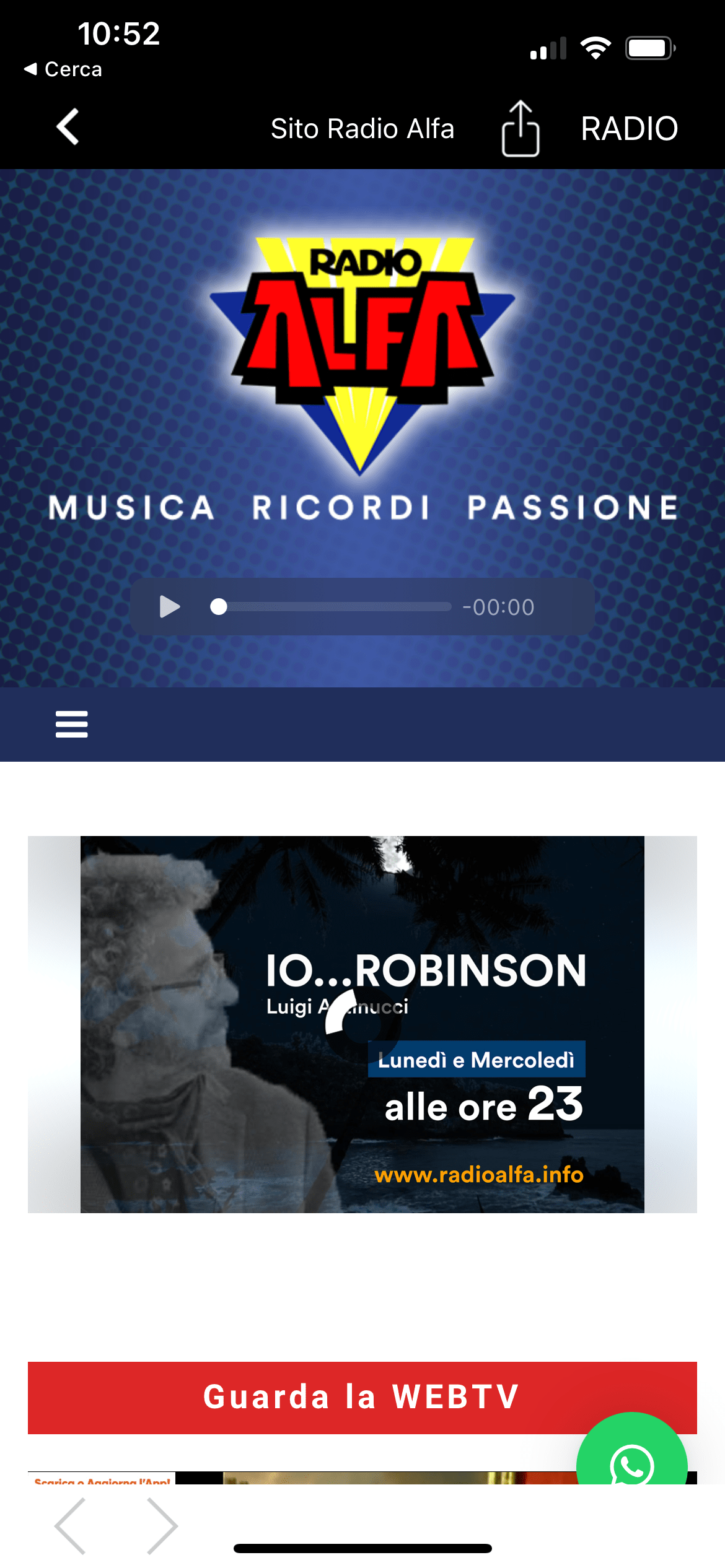Start playback of the audio stream
The height and width of the screenshot is (1568, 725).
pyautogui.click(x=169, y=607)
